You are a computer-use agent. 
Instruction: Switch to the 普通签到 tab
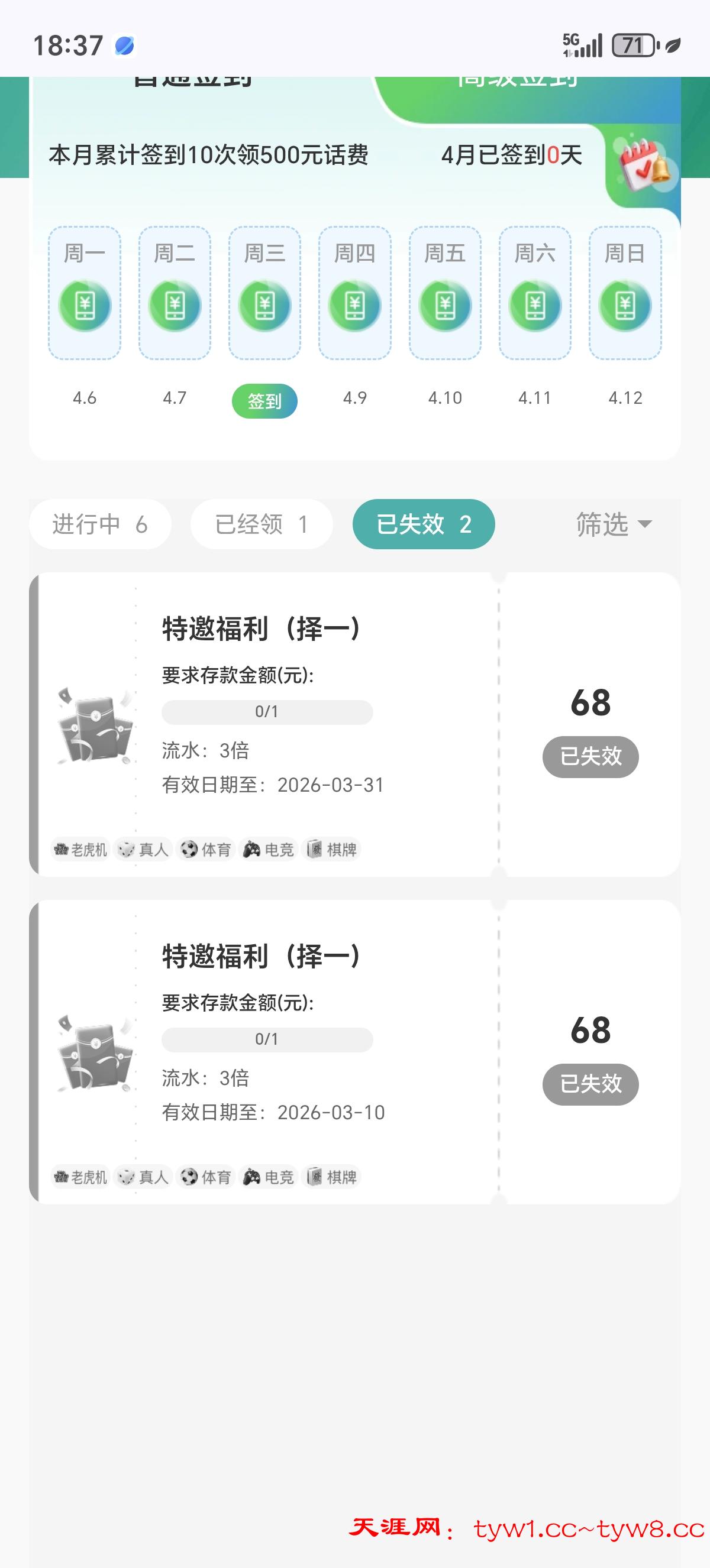(192, 82)
